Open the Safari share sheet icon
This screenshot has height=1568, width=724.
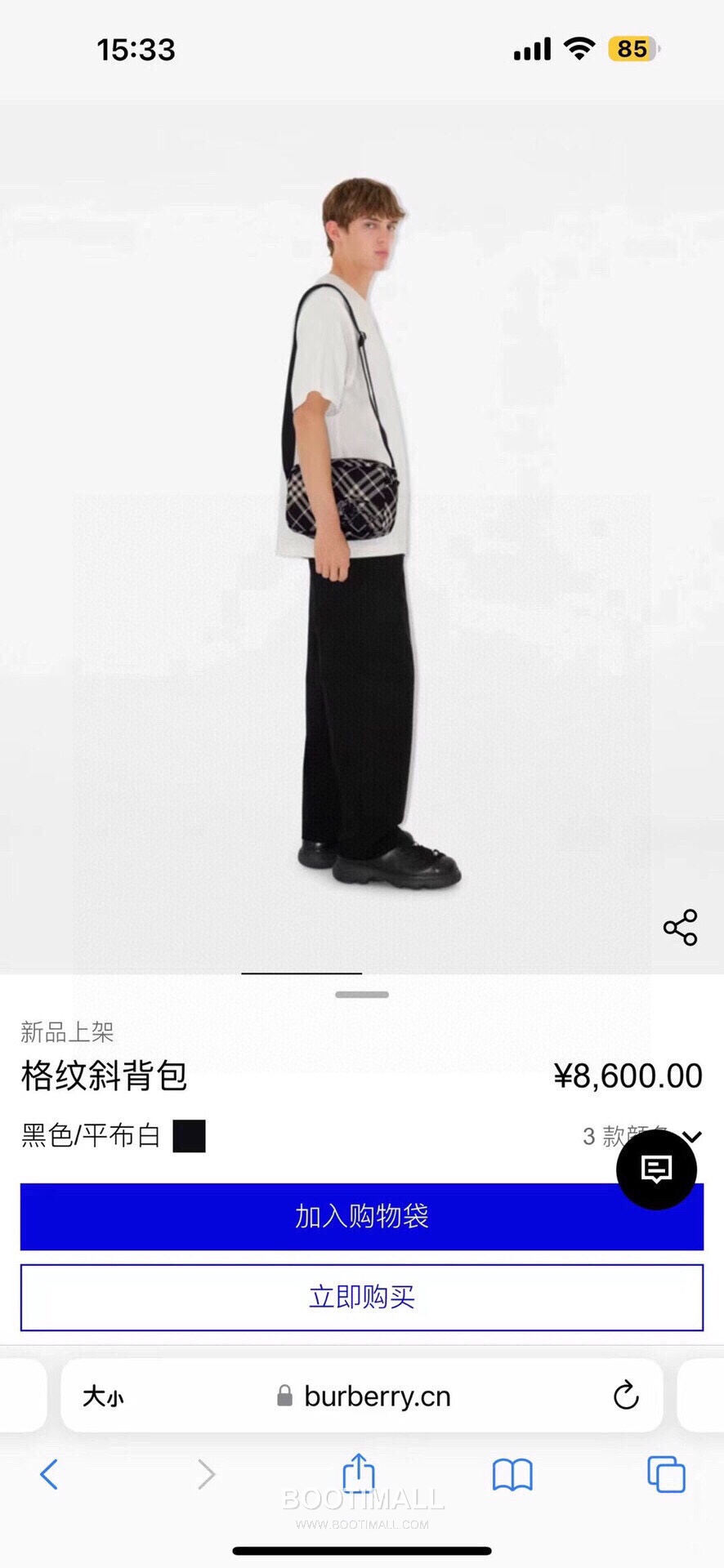point(358,1475)
